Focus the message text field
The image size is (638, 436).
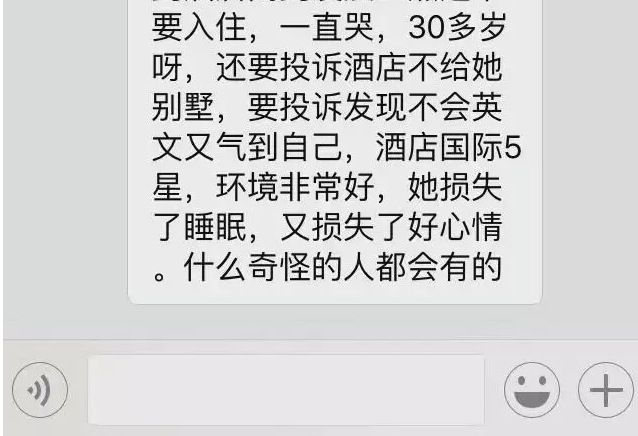click(x=286, y=390)
